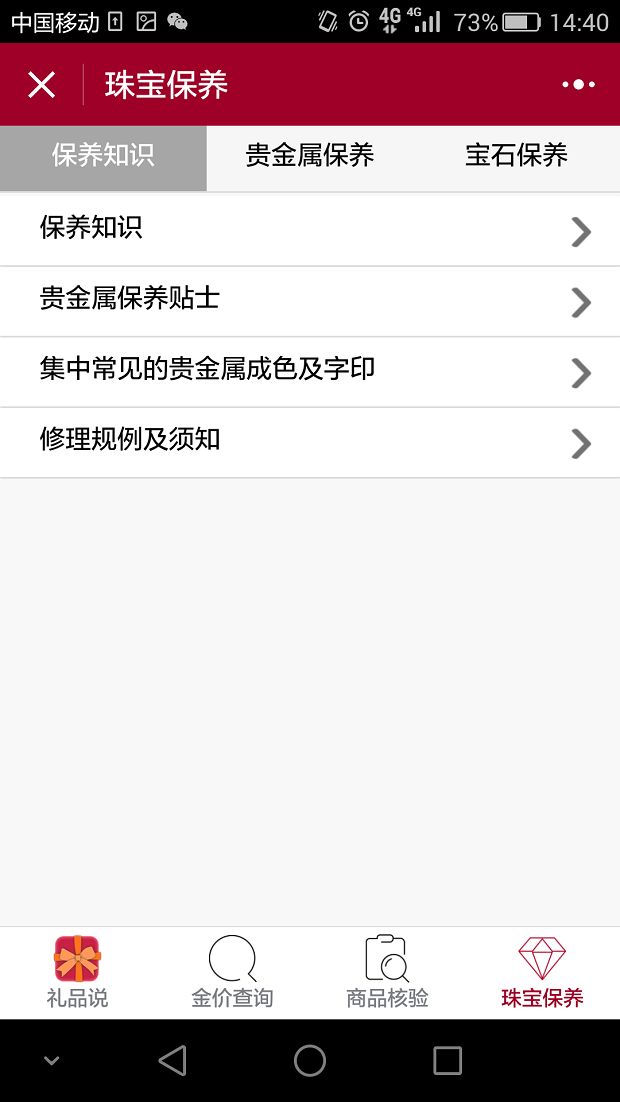620x1102 pixels.
Task: Select 珠宝保养 in bottom navigation
Action: tap(542, 972)
